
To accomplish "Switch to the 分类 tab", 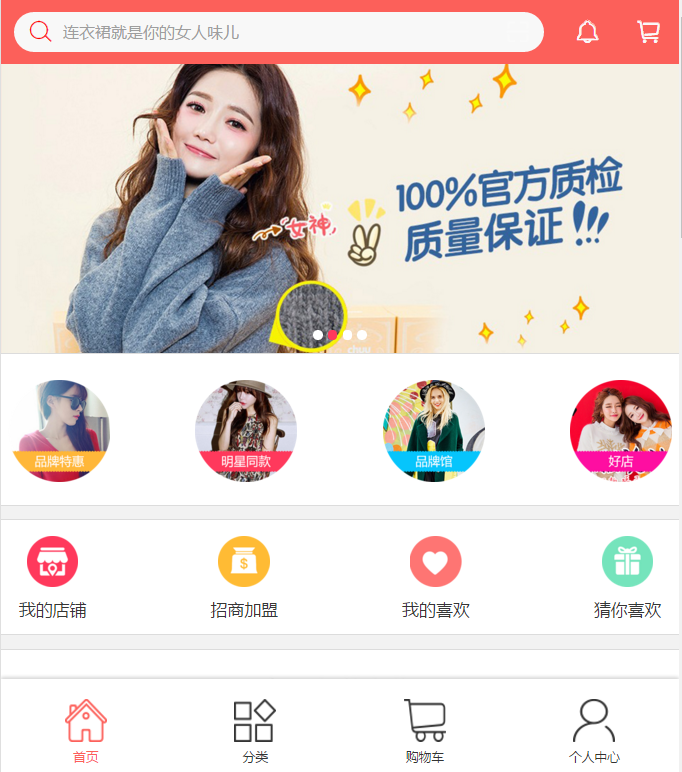I will (255, 731).
